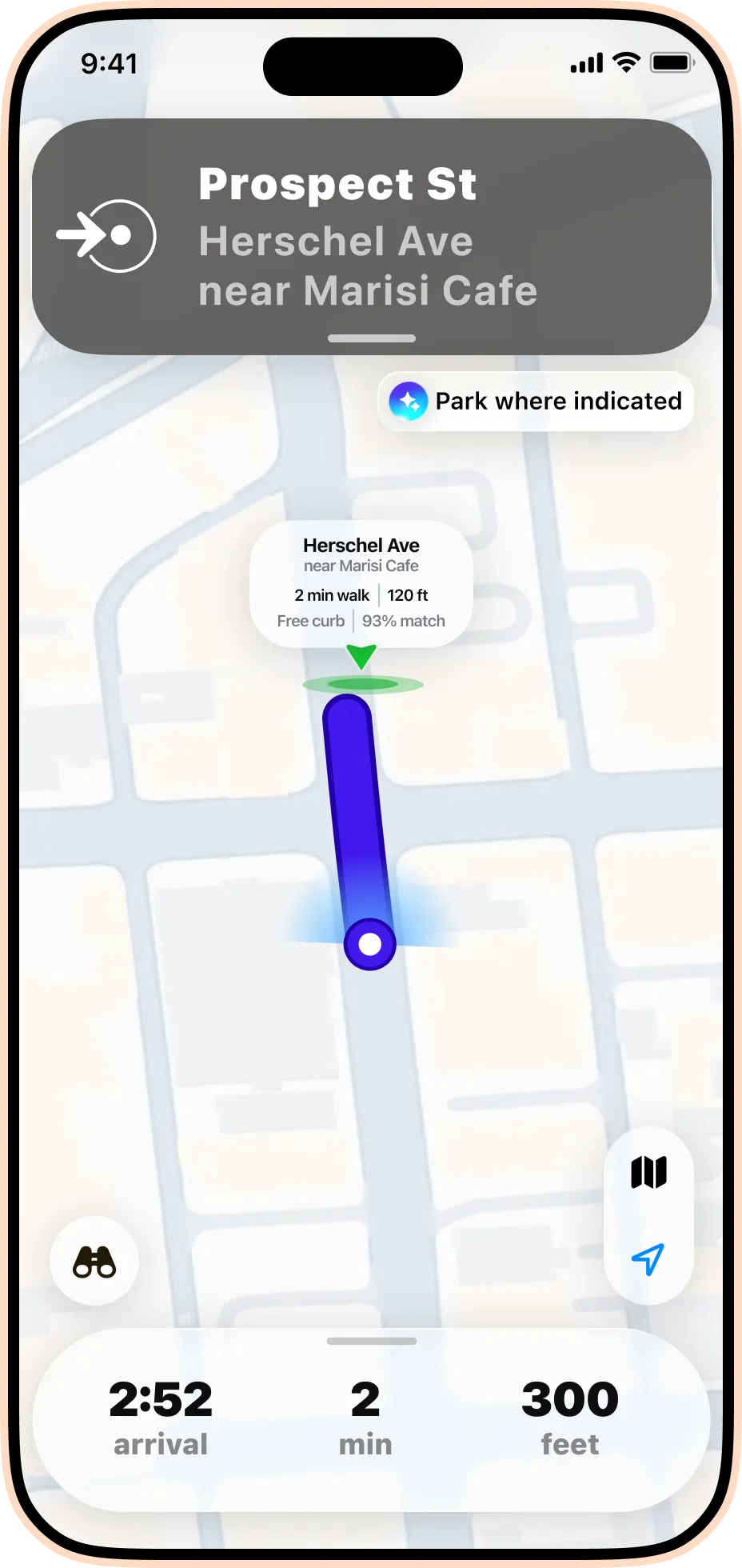Image resolution: width=742 pixels, height=1568 pixels.
Task: Open the map view options
Action: [x=648, y=1173]
